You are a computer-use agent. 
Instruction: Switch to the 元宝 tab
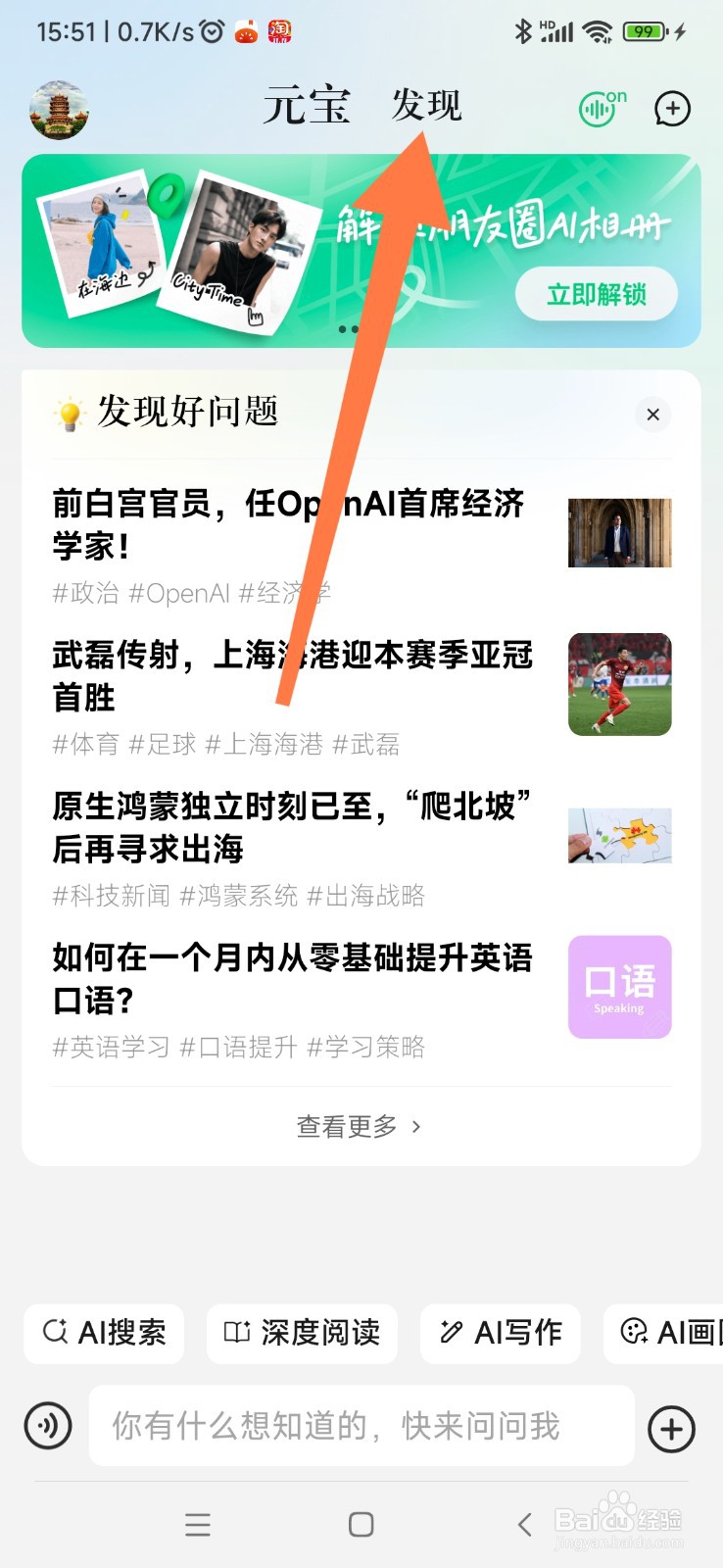coord(307,105)
